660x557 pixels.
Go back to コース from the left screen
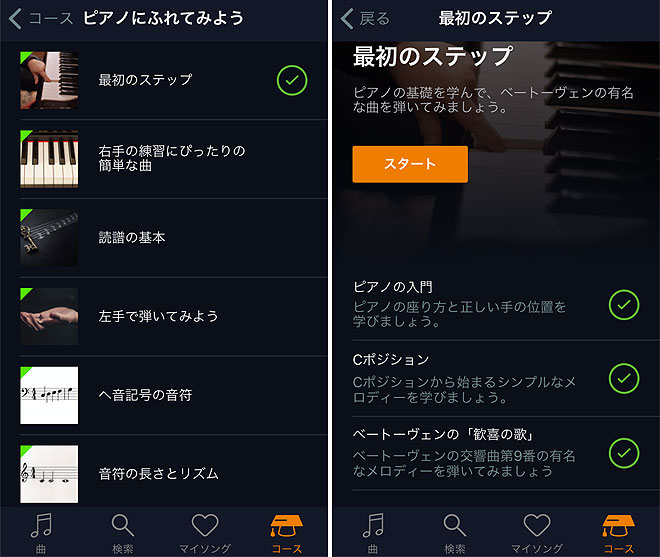point(40,19)
